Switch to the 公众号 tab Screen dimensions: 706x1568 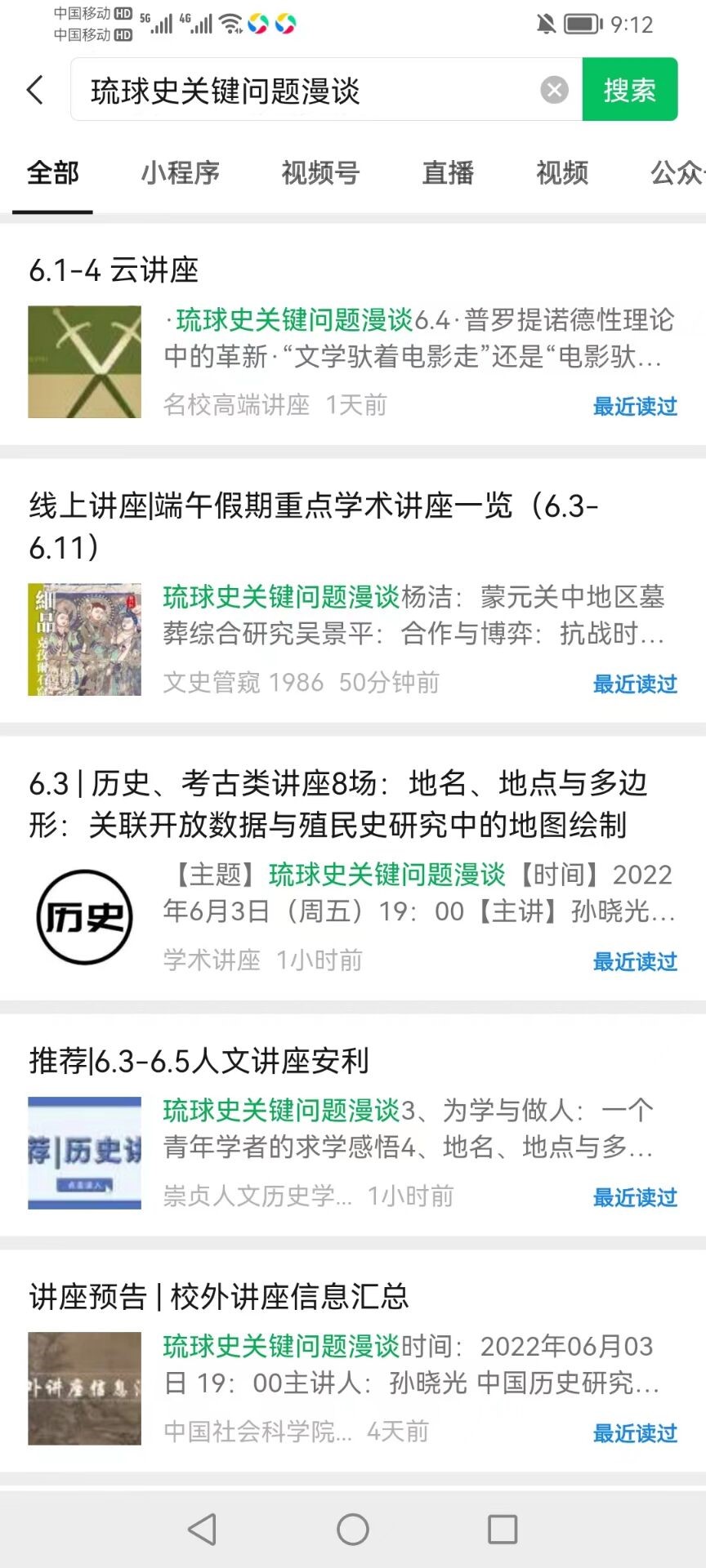(677, 173)
